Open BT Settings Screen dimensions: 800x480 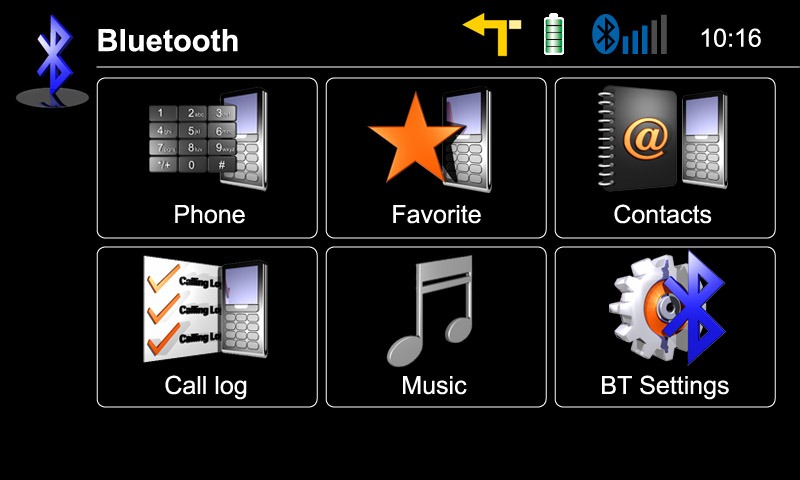(x=665, y=327)
